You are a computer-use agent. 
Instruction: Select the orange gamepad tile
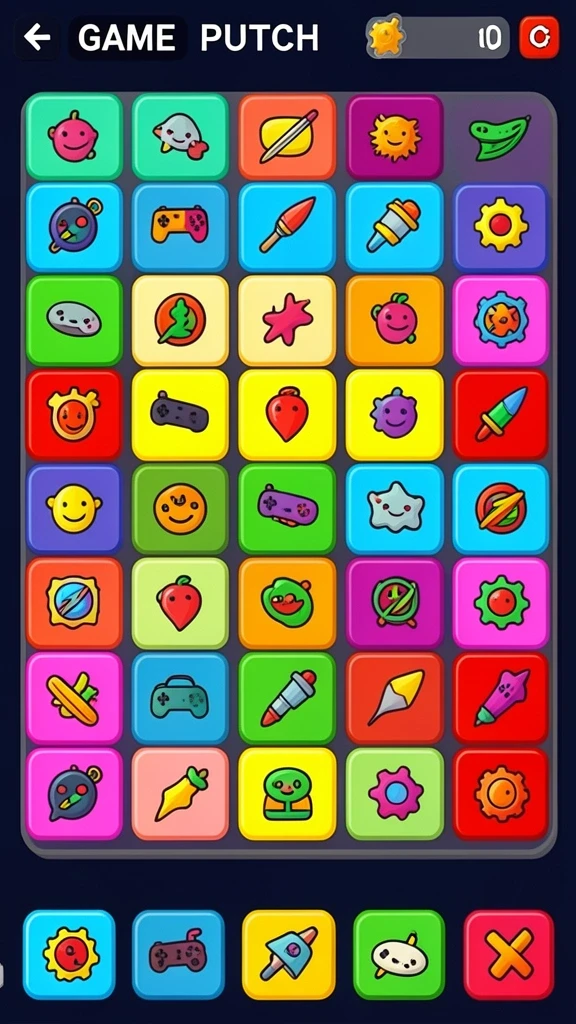[x=180, y=226]
